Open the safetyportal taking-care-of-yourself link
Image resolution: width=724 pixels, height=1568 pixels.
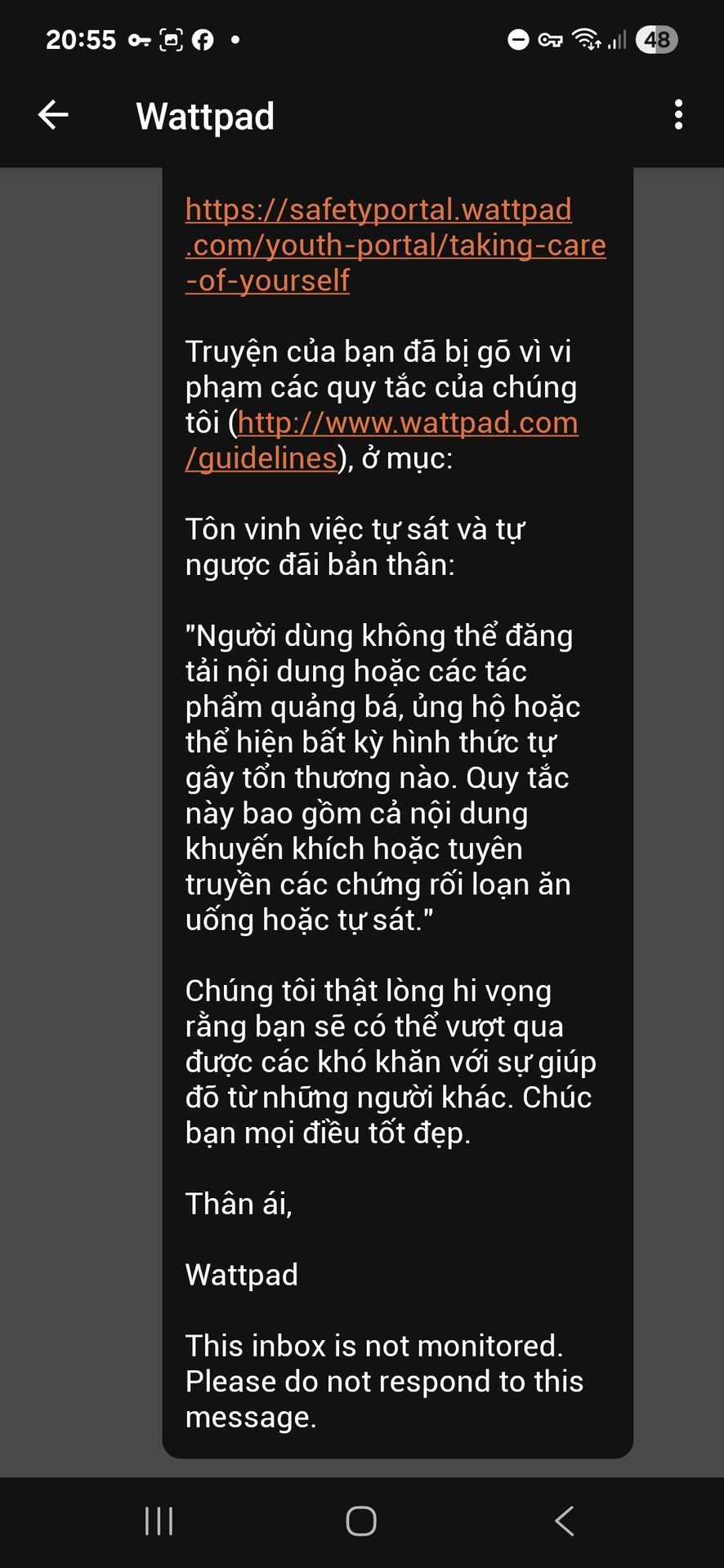pos(396,245)
